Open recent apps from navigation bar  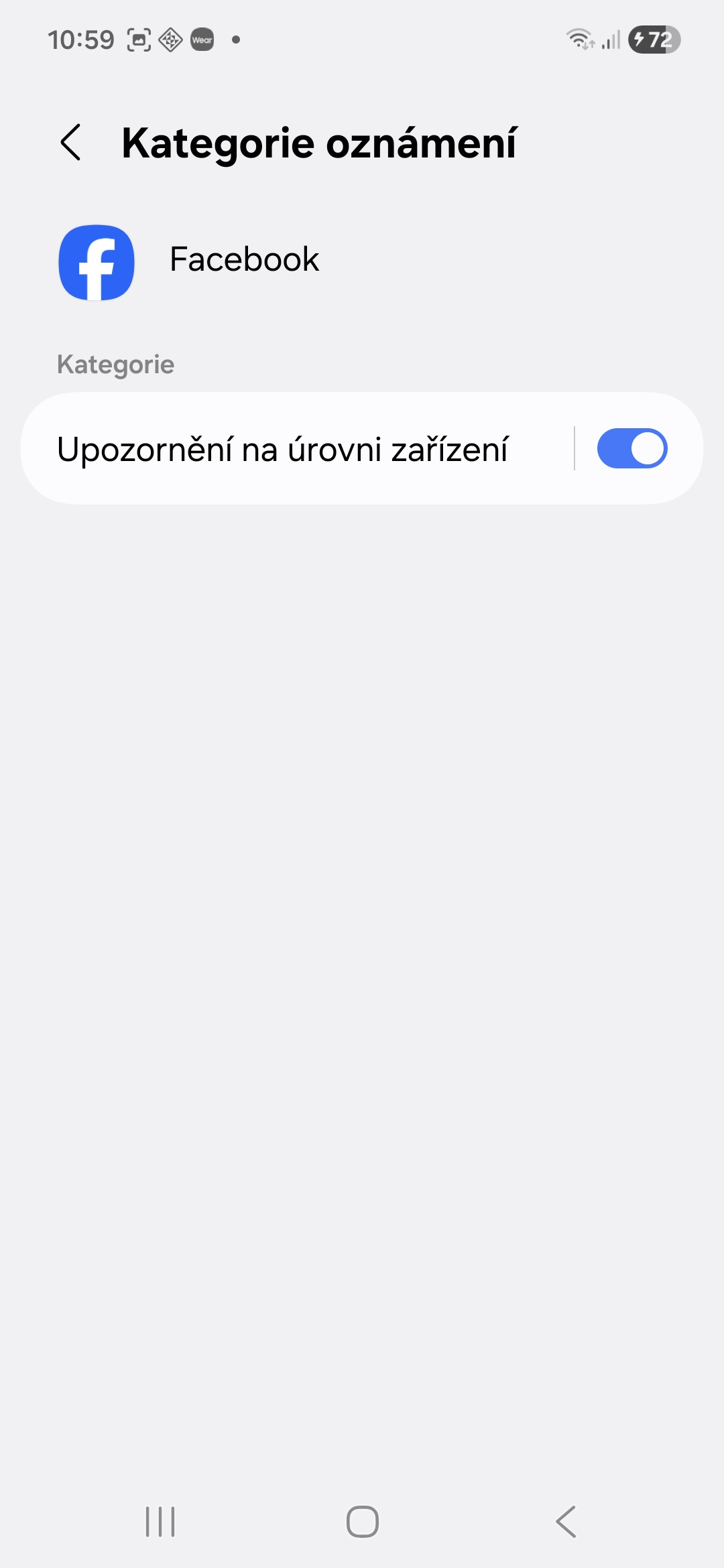[x=160, y=1521]
